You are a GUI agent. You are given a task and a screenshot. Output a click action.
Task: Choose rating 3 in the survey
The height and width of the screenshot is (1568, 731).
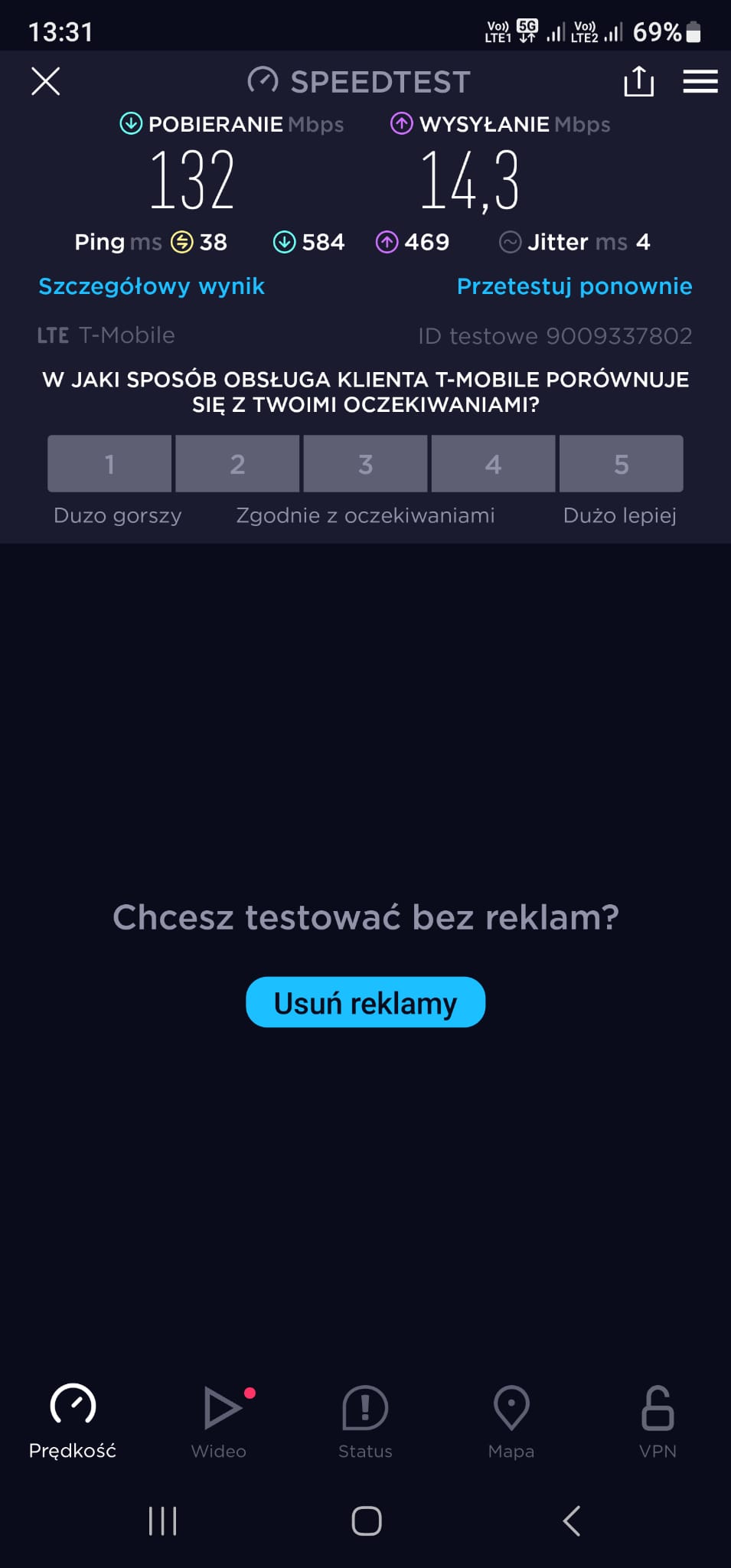[x=365, y=464]
